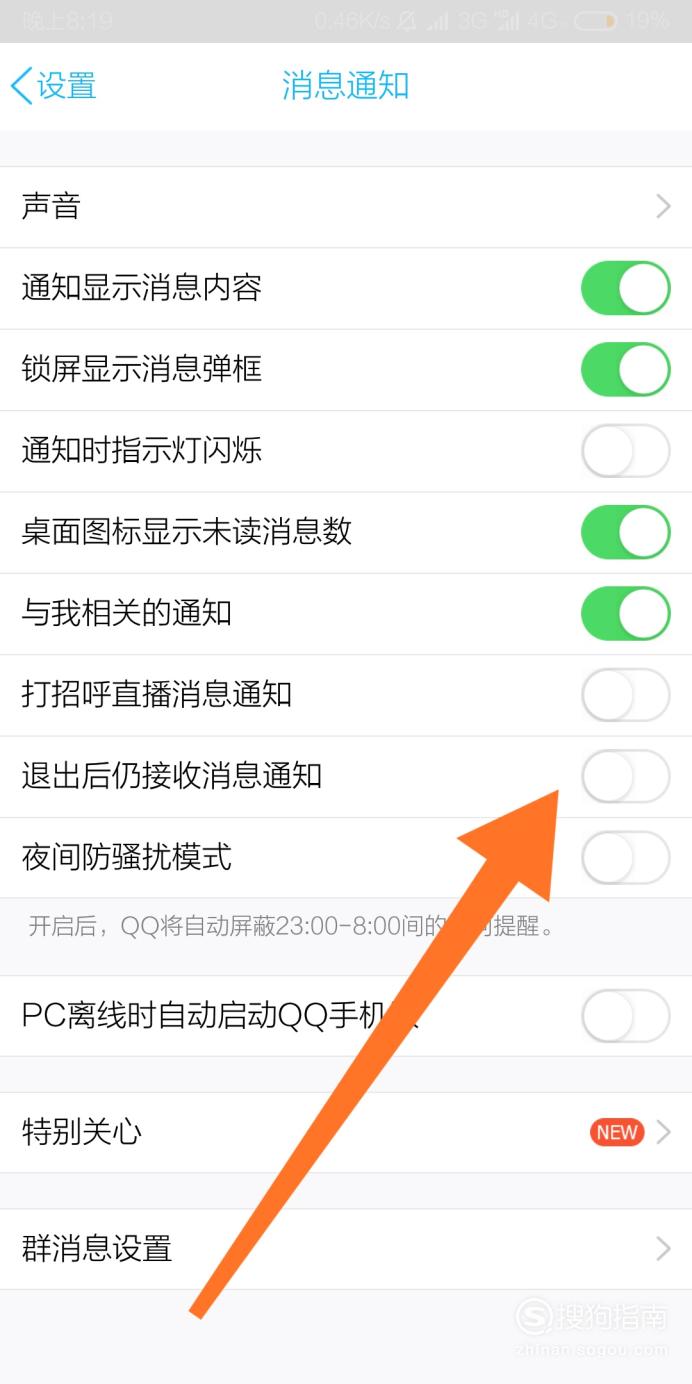Enable PC离线时自动启动QQ手机版
This screenshot has height=1384, width=692.
point(625,1016)
